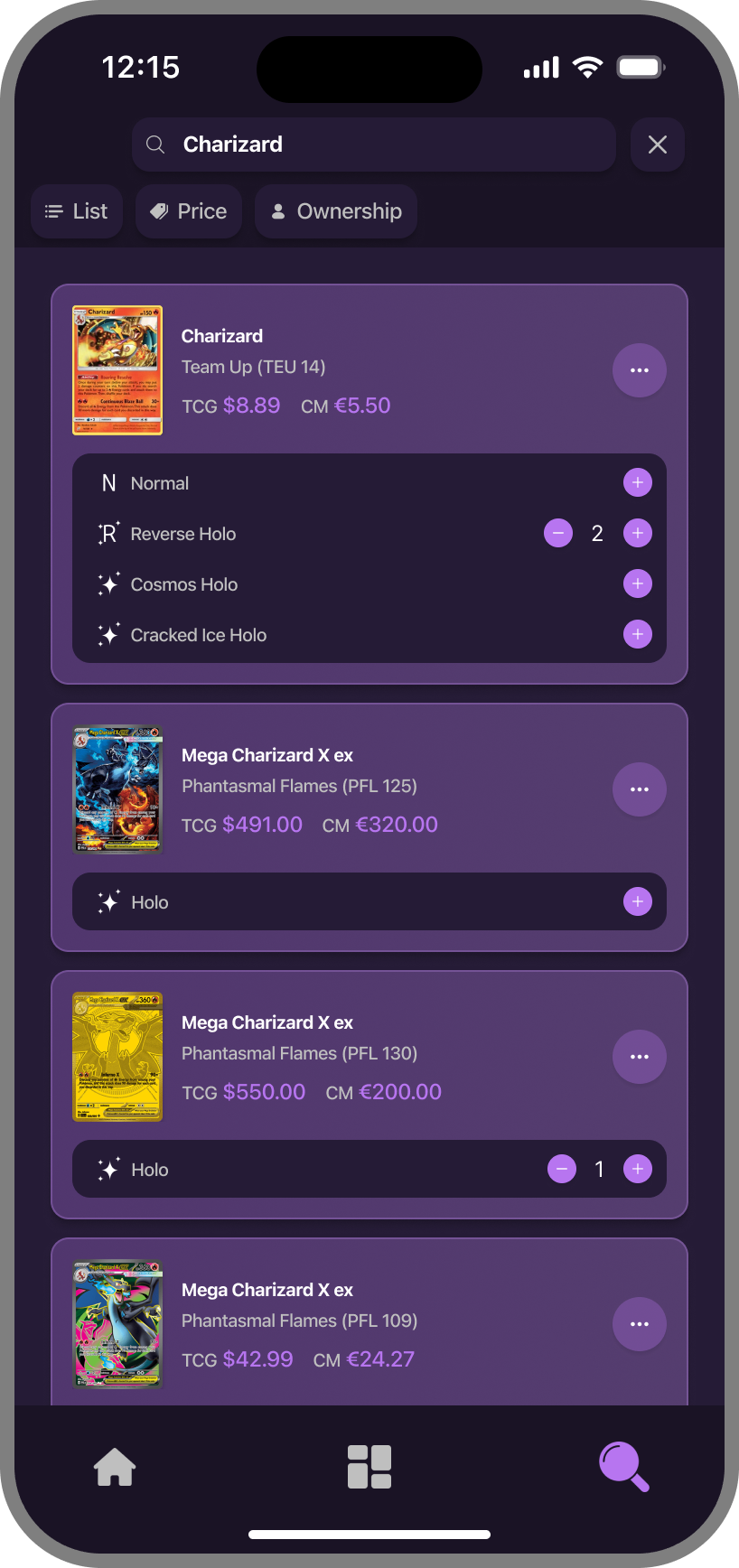Open the Ownership filter chip
The width and height of the screenshot is (739, 1568).
tap(336, 211)
